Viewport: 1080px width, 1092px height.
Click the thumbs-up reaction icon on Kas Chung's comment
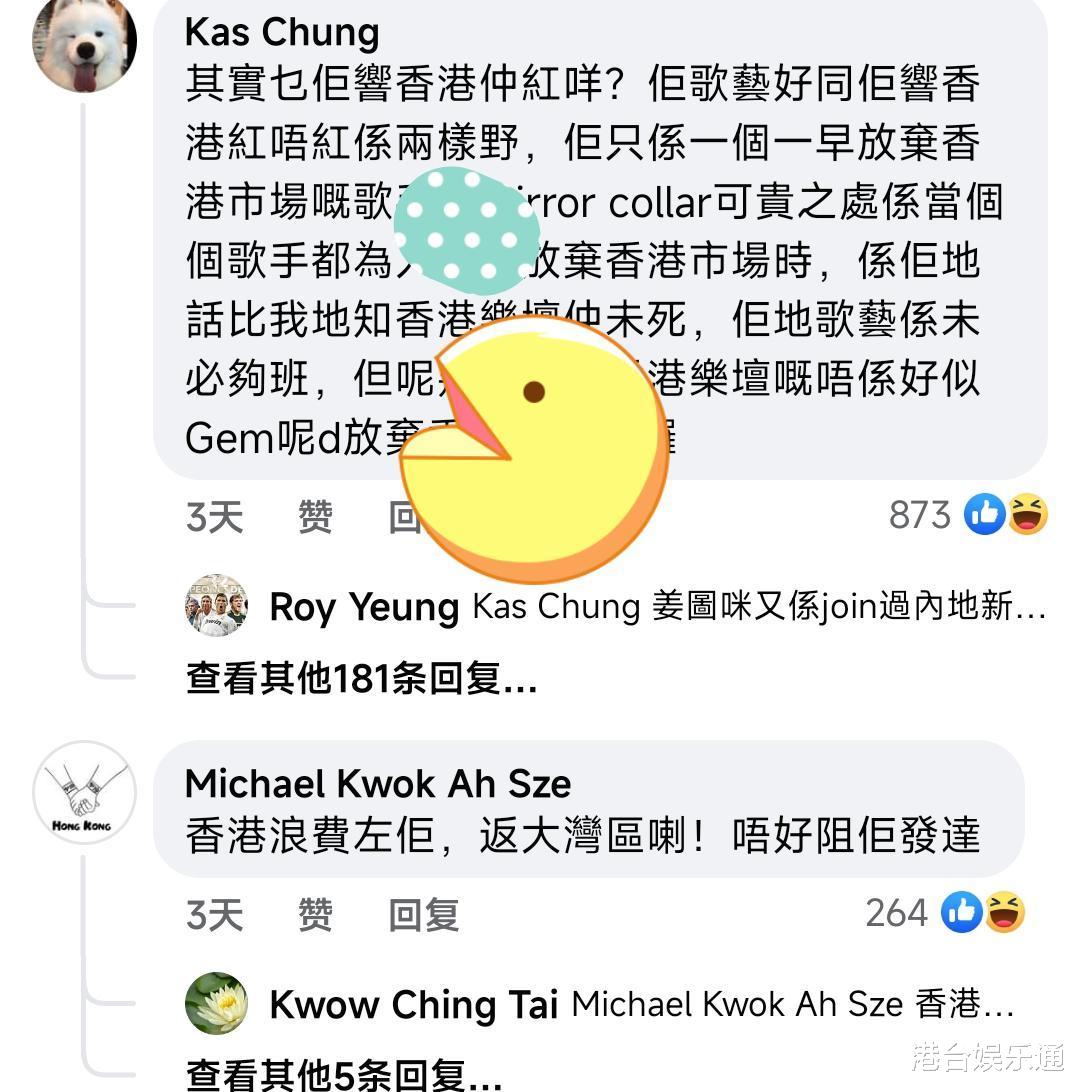(x=984, y=514)
